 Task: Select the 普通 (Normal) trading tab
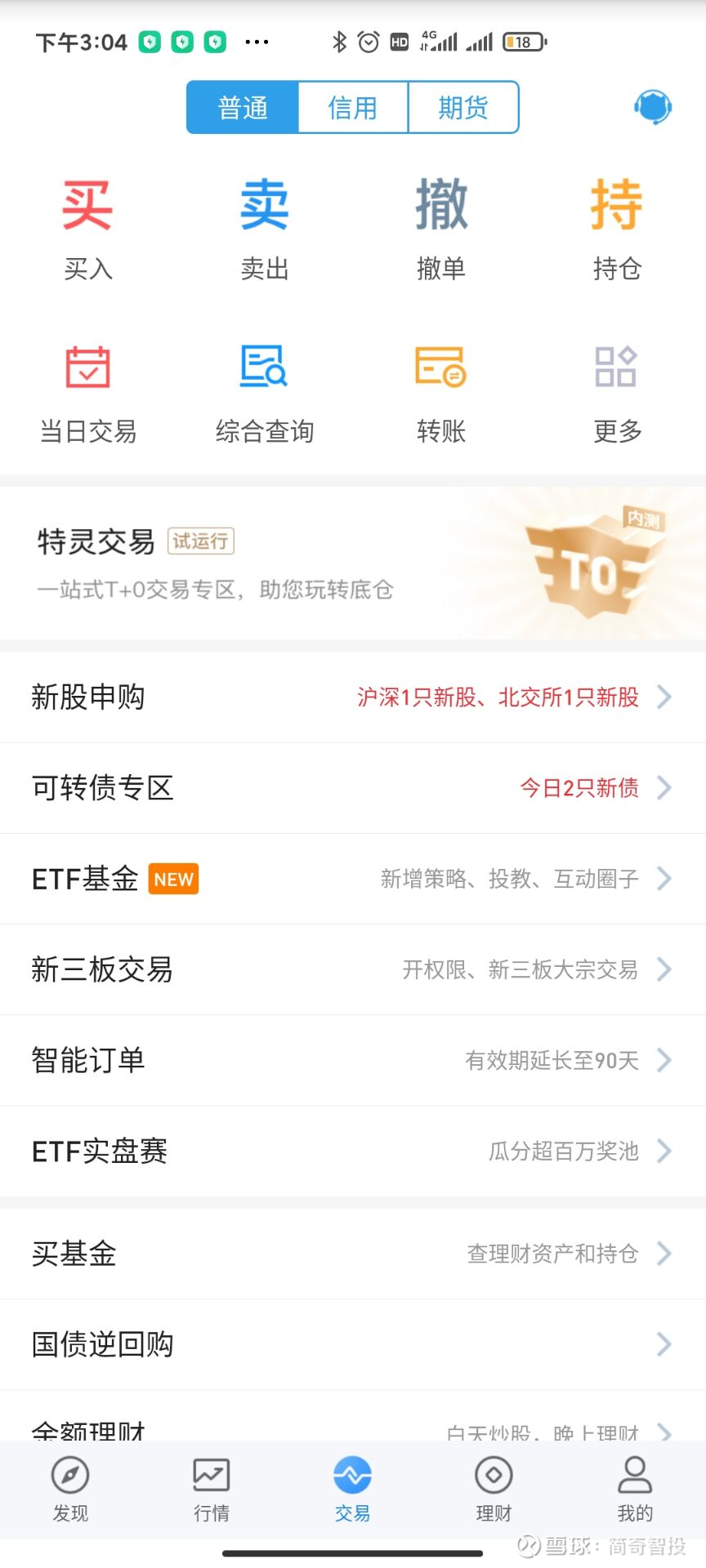tap(243, 107)
